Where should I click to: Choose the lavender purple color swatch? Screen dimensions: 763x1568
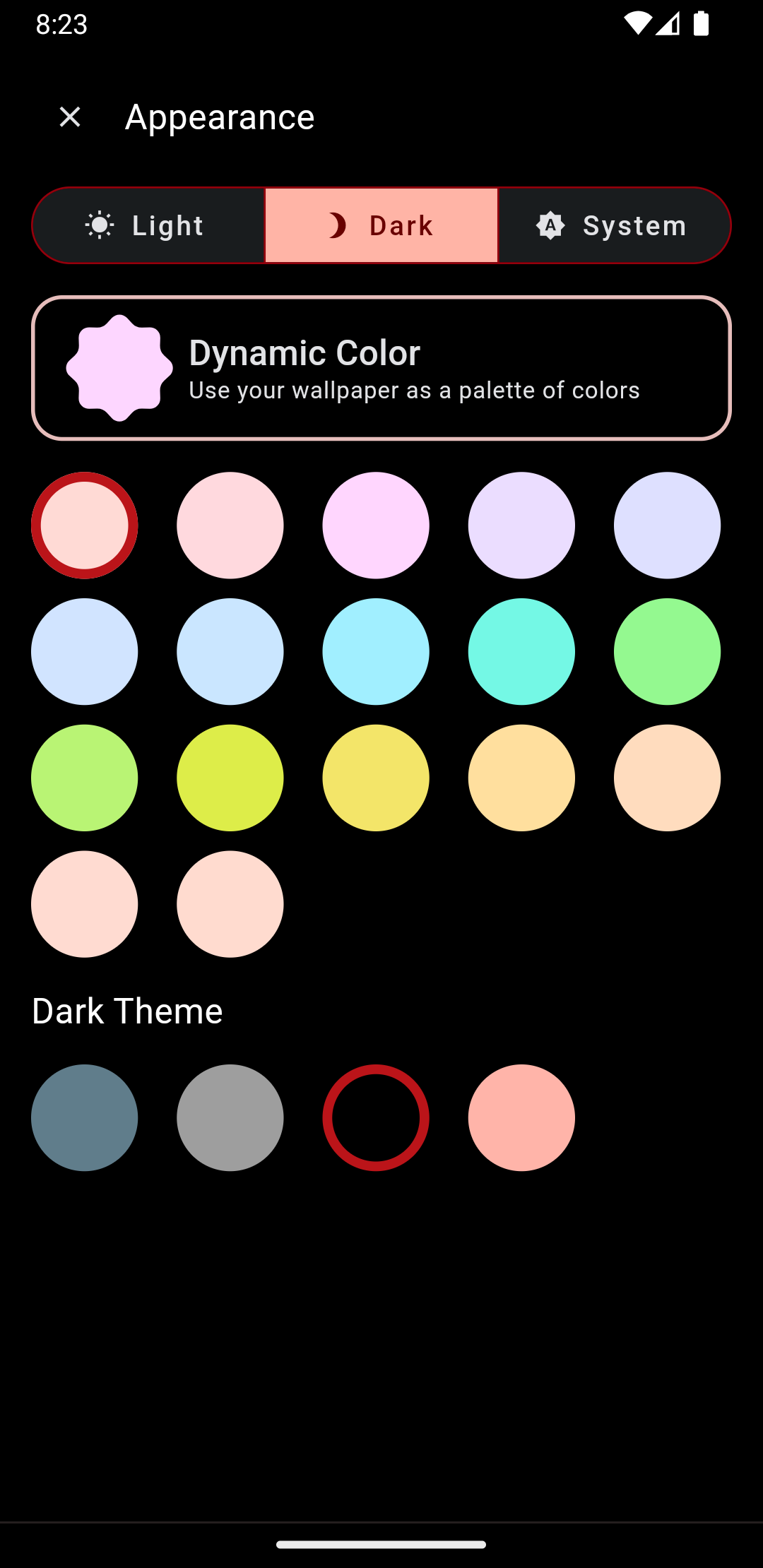coord(521,525)
